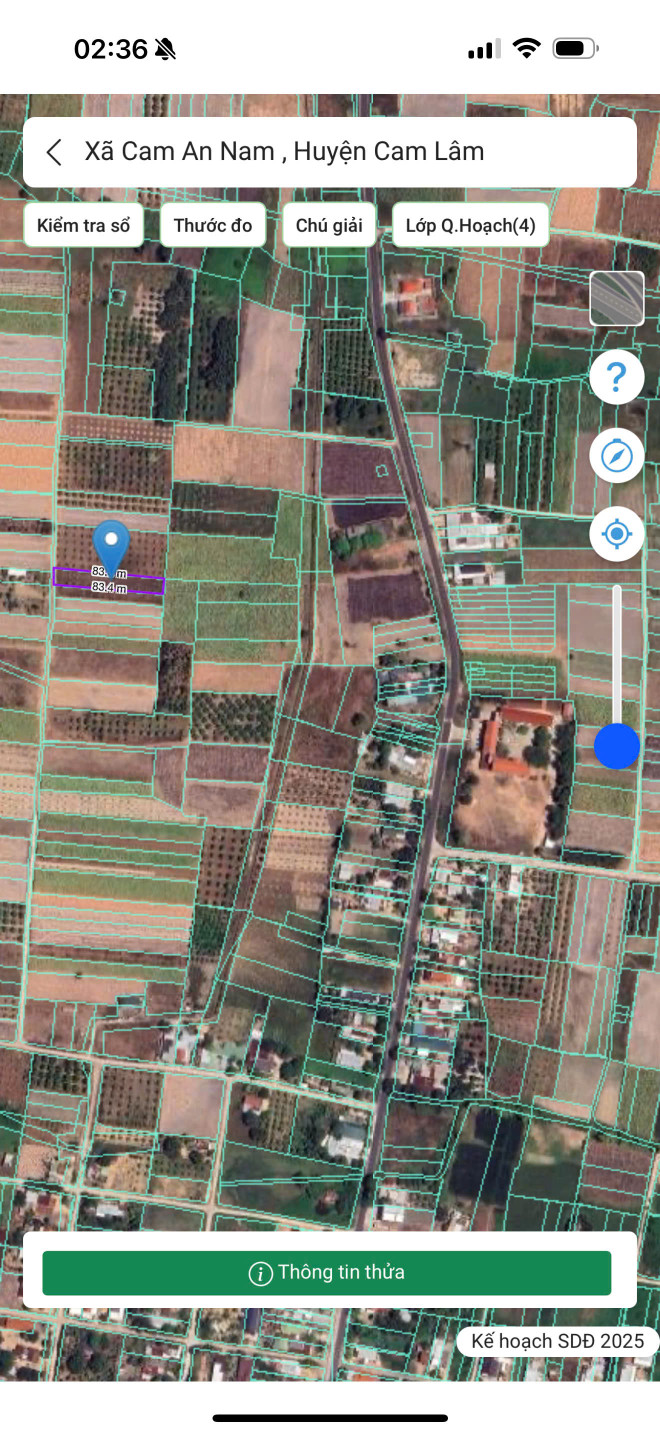
Task: Open Lớp Q.Hoạch(4) layers
Action: (x=470, y=226)
